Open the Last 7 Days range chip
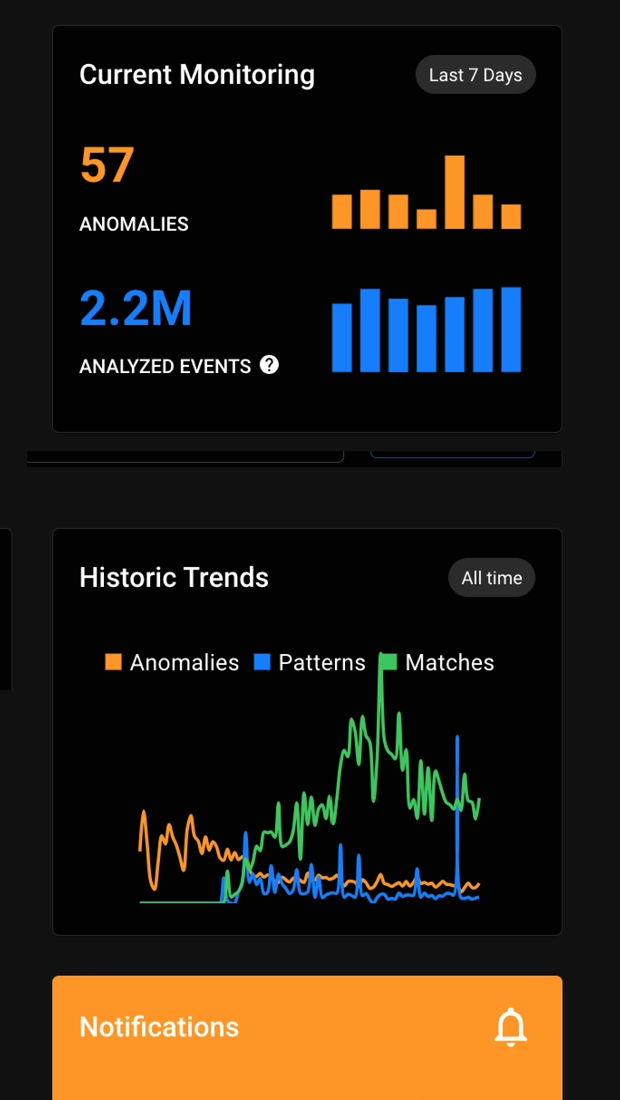Image resolution: width=620 pixels, height=1100 pixels. pos(475,75)
